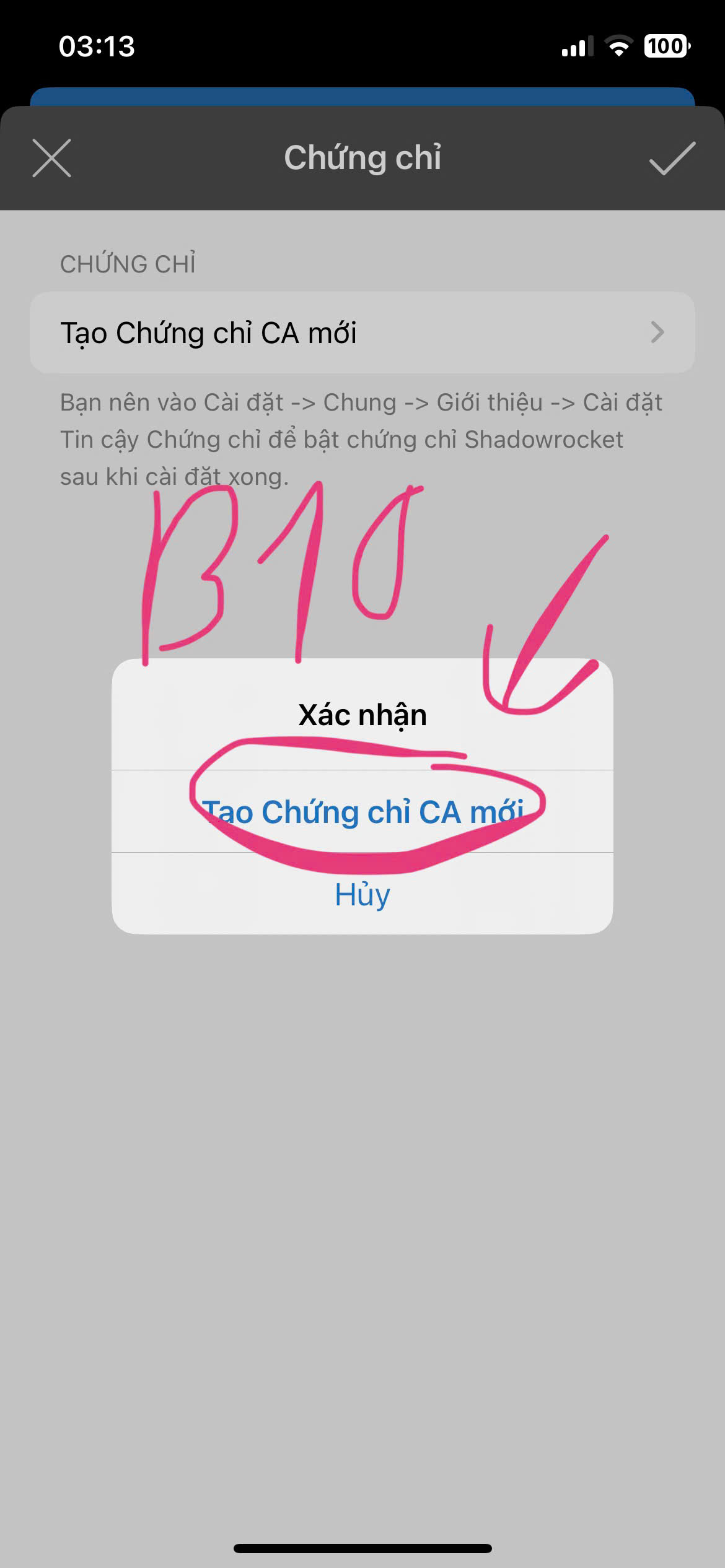Close the Chứng chỉ screen

[x=51, y=158]
